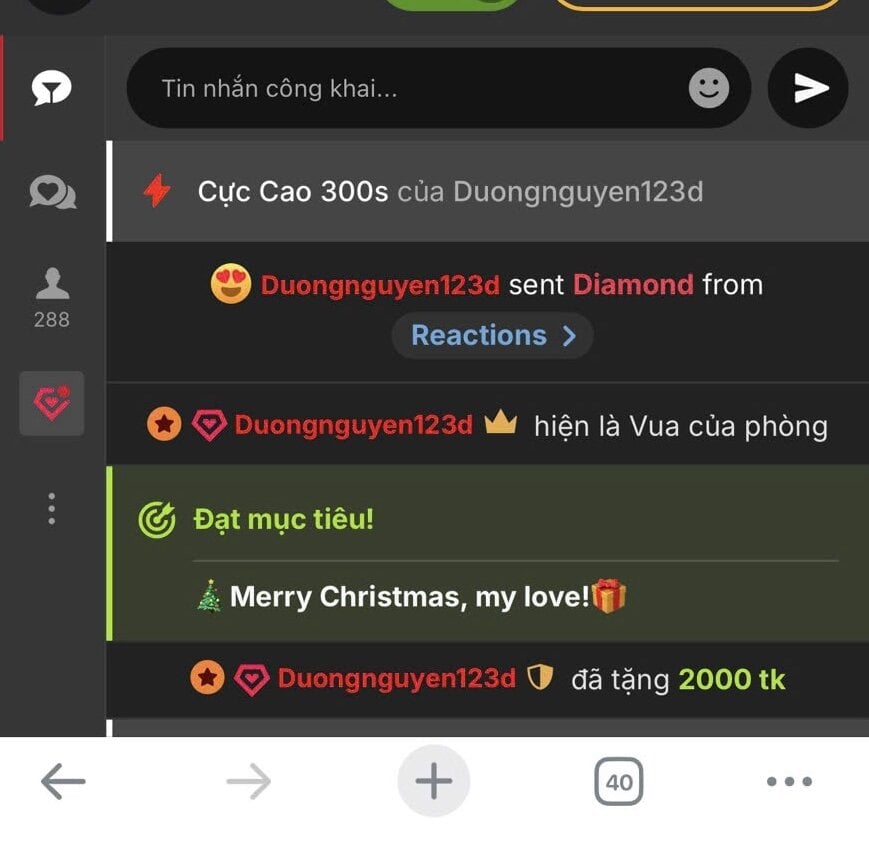Show the list of 288 users
This screenshot has height=849, width=869.
[x=52, y=297]
